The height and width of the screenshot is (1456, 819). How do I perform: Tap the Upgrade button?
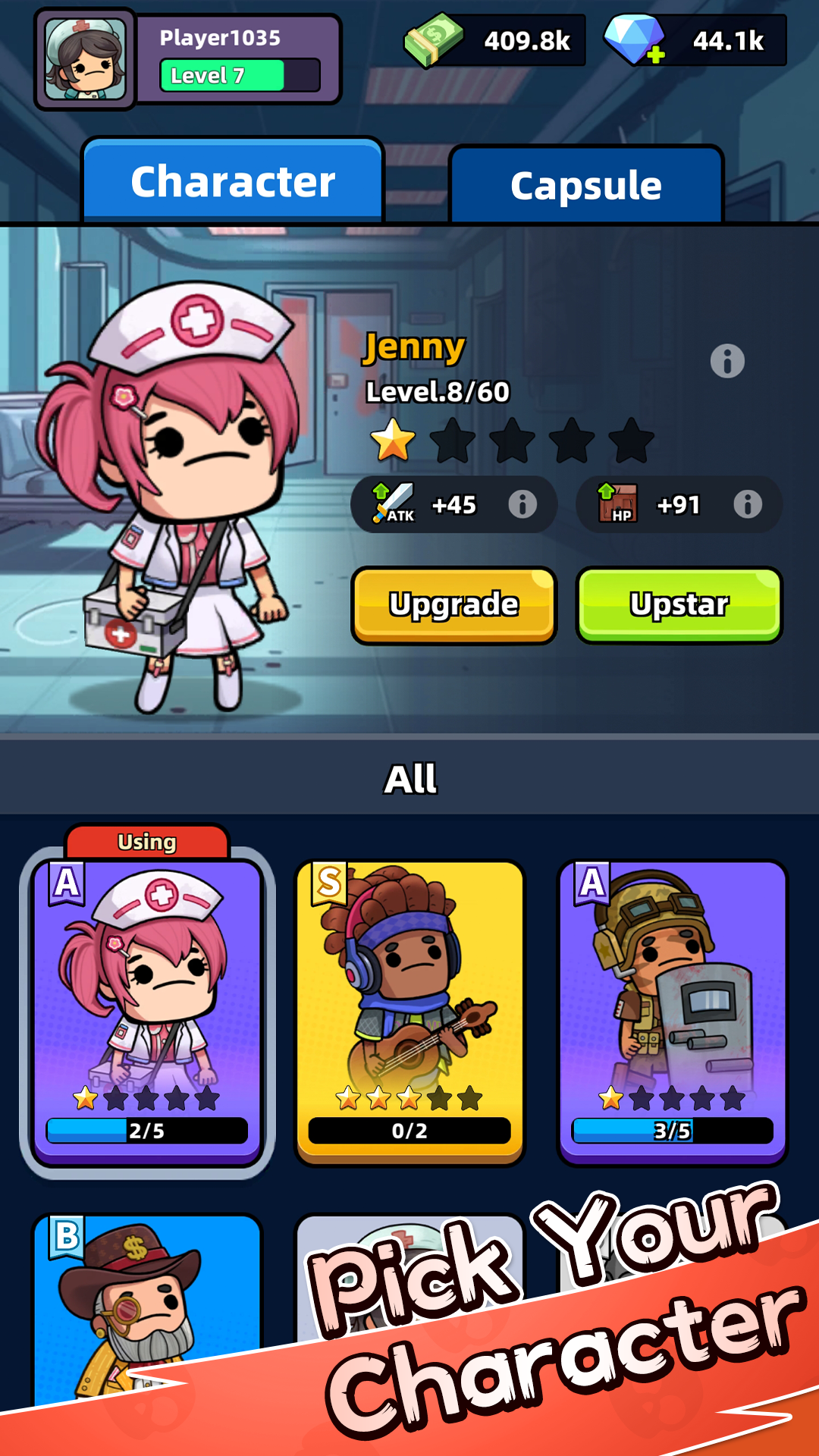pyautogui.click(x=453, y=605)
